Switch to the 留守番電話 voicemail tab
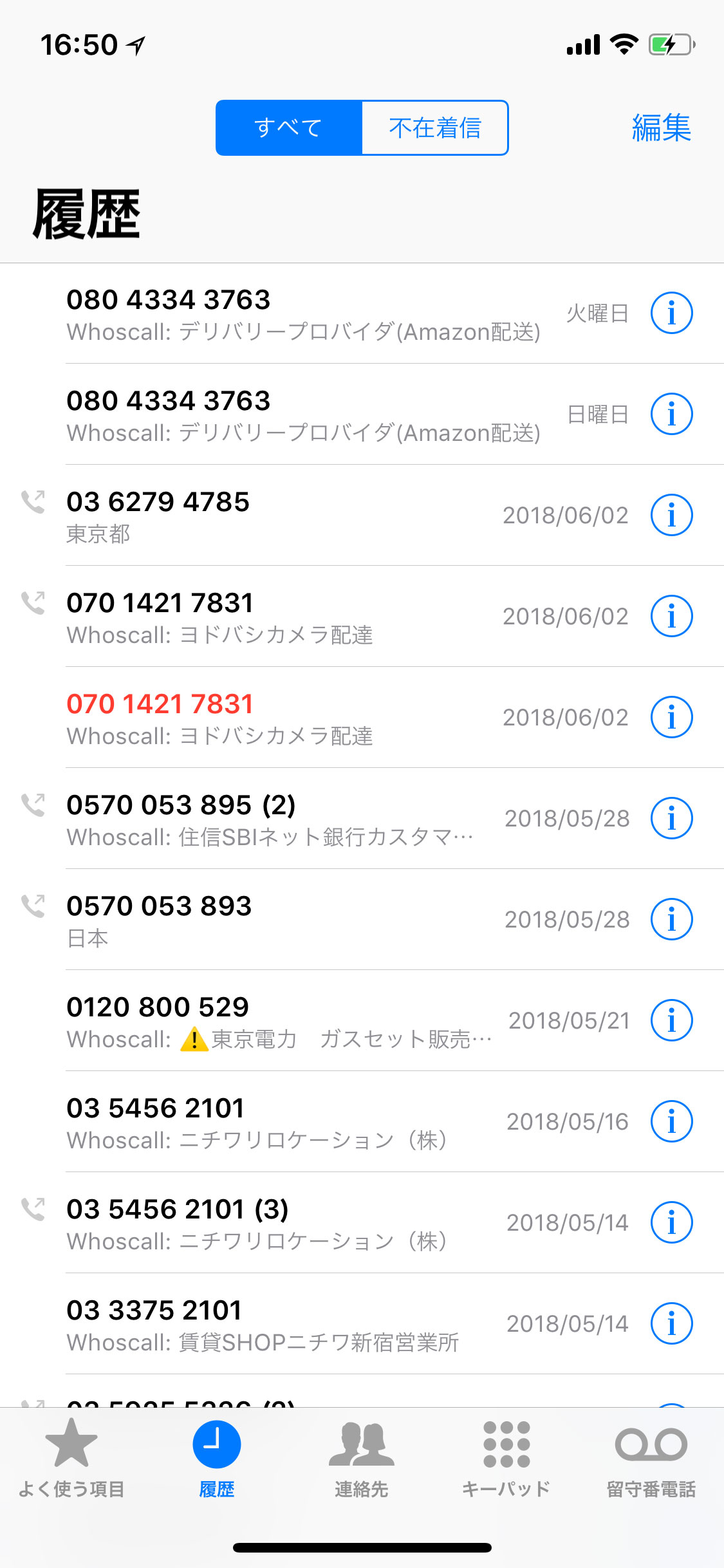The image size is (724, 1568). [651, 1459]
